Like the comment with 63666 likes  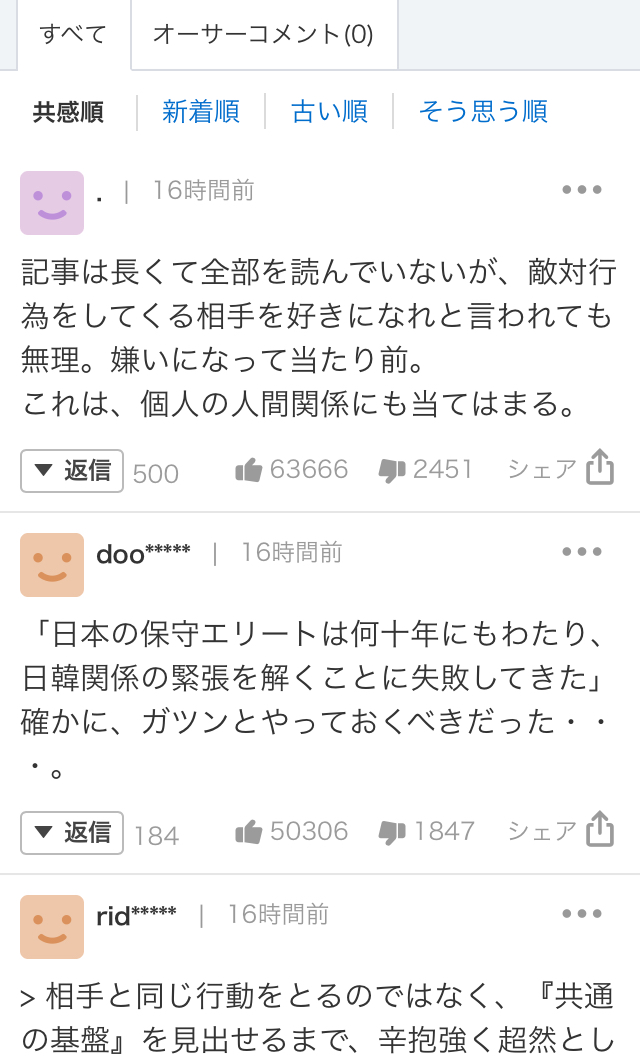tap(249, 470)
